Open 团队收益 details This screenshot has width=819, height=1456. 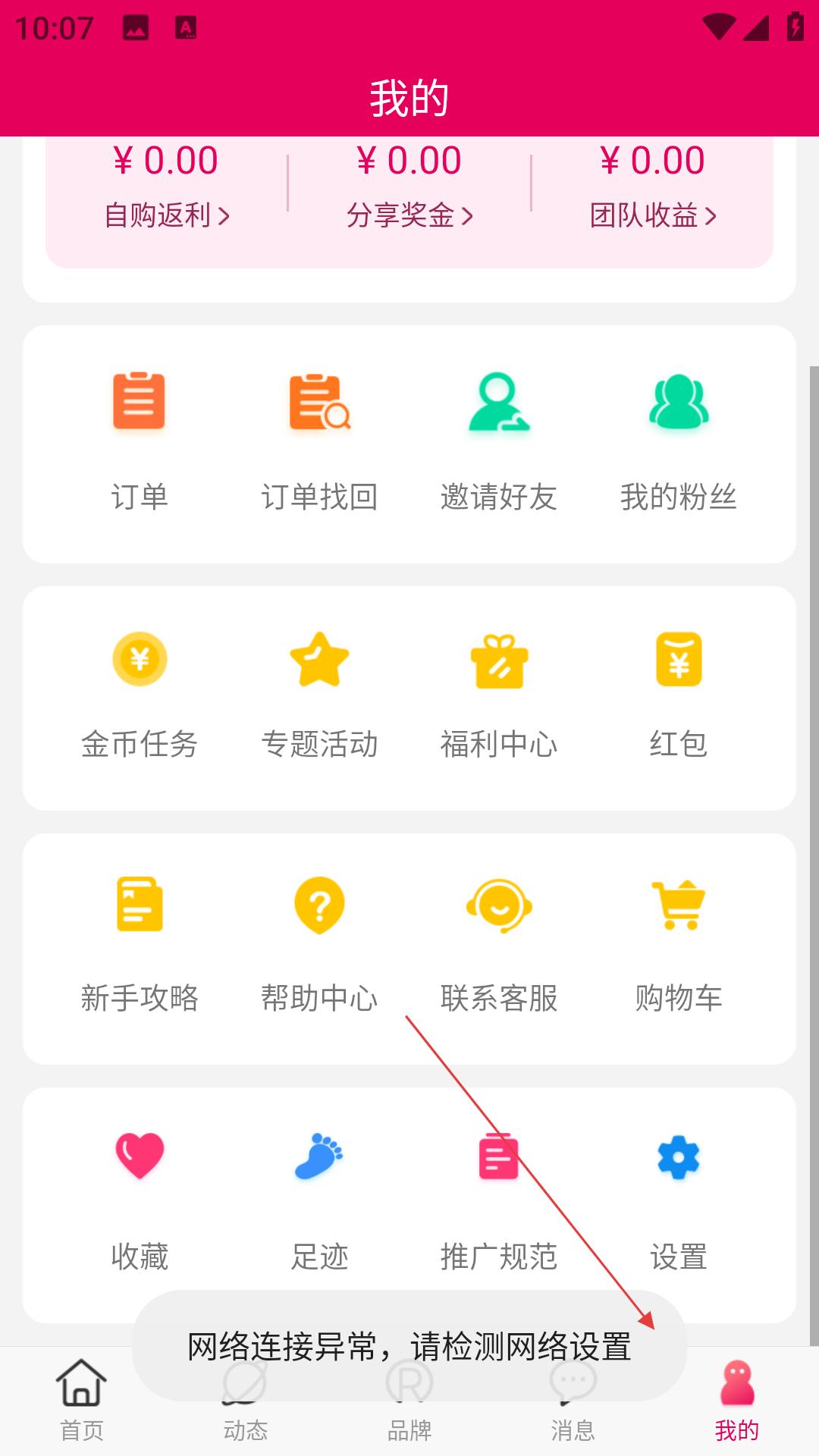coord(653,215)
